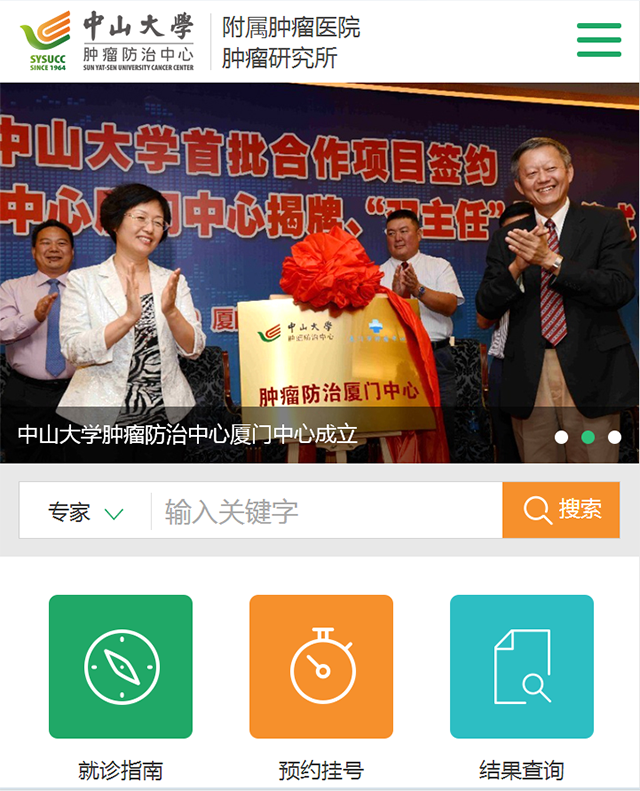This screenshot has height=791, width=640.
Task: Jump to the third banner slide dot
Action: tap(615, 437)
